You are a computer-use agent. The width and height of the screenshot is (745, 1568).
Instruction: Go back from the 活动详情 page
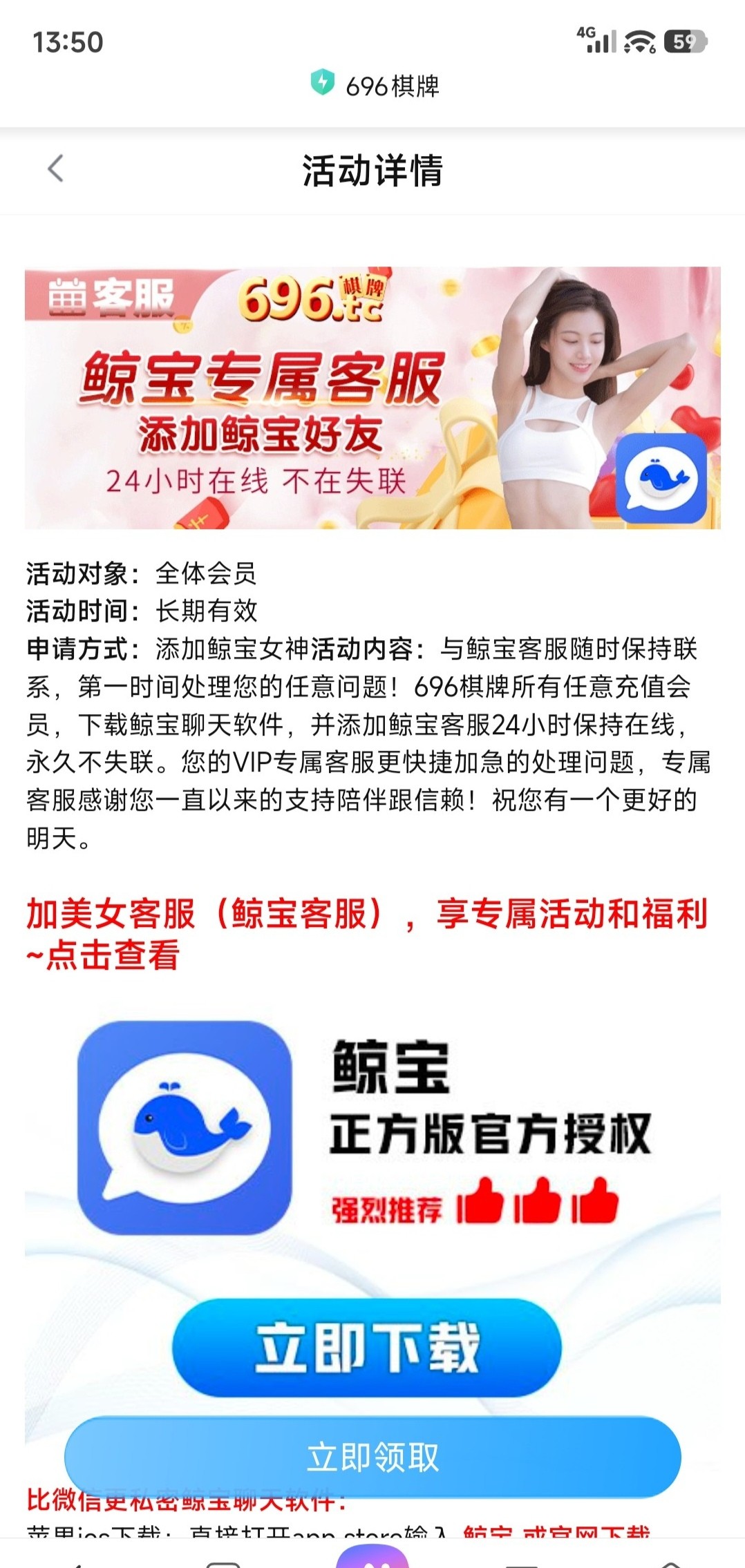(x=56, y=169)
